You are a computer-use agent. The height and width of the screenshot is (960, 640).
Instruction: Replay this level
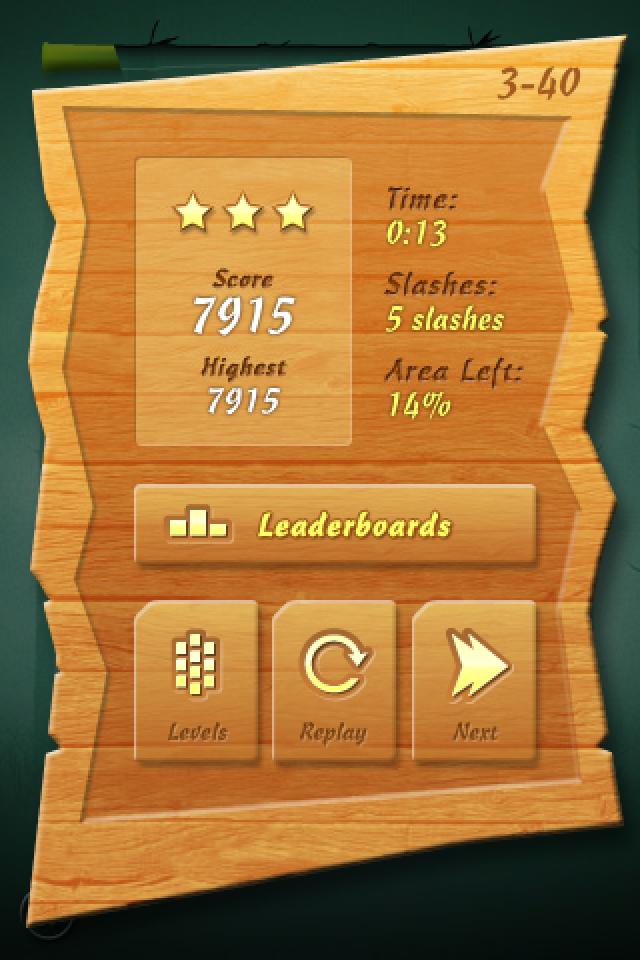[334, 680]
